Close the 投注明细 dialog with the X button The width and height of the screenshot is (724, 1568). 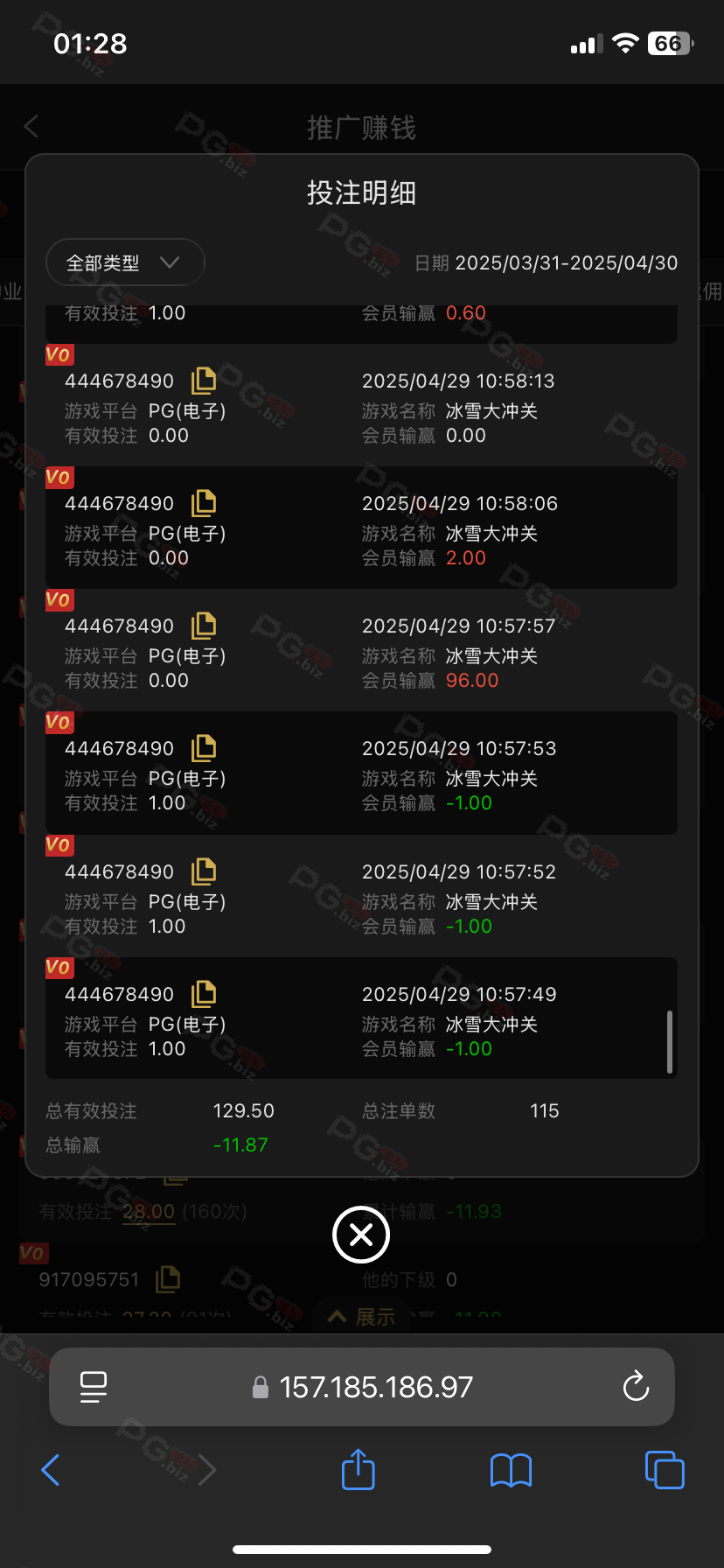[x=361, y=1235]
